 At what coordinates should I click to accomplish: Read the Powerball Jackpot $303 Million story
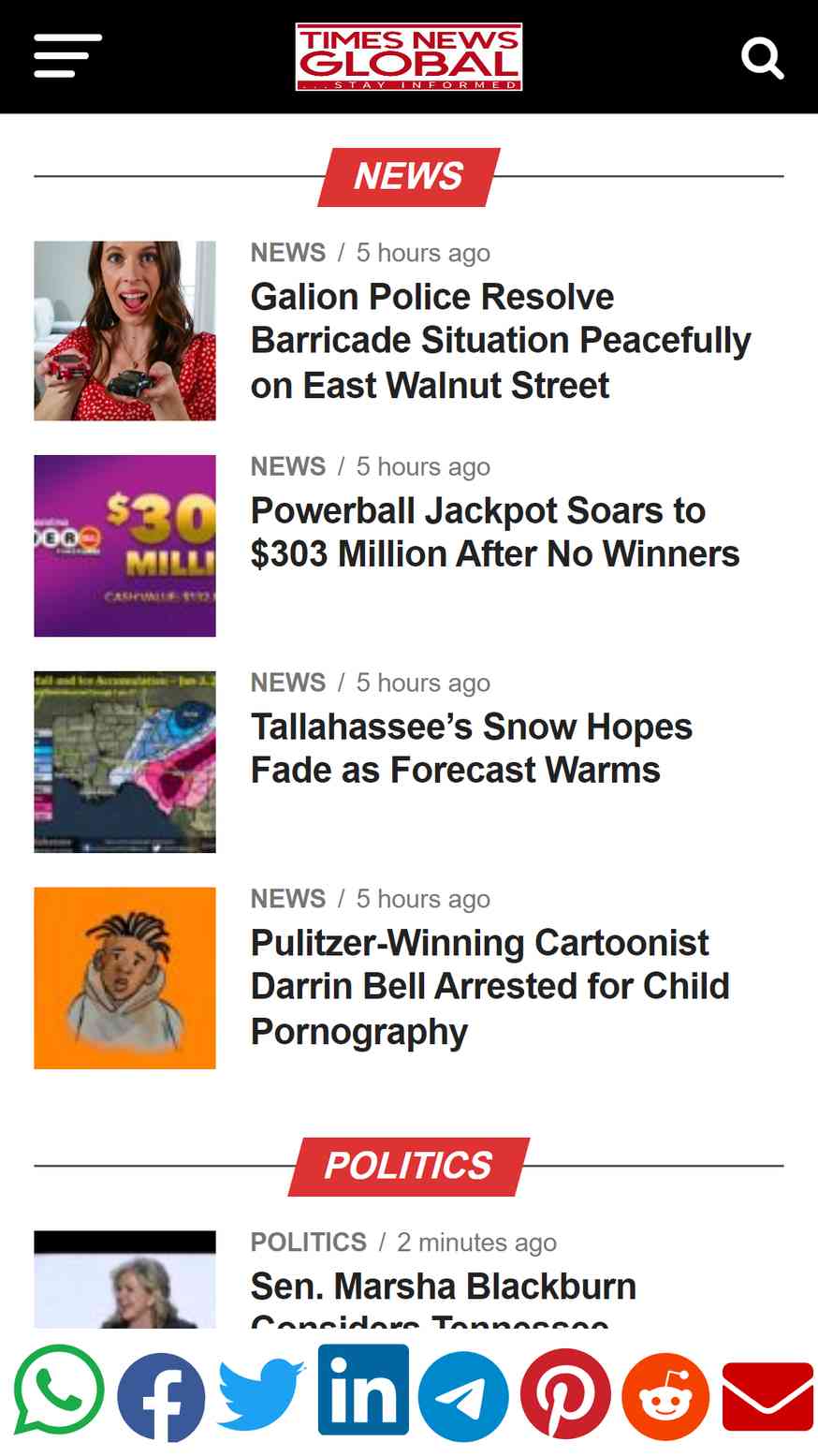click(x=494, y=533)
